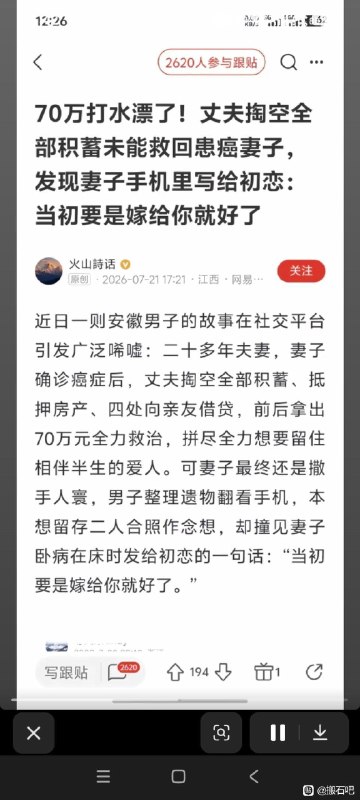
Task: Open search with the magnifier icon
Action: (x=289, y=62)
